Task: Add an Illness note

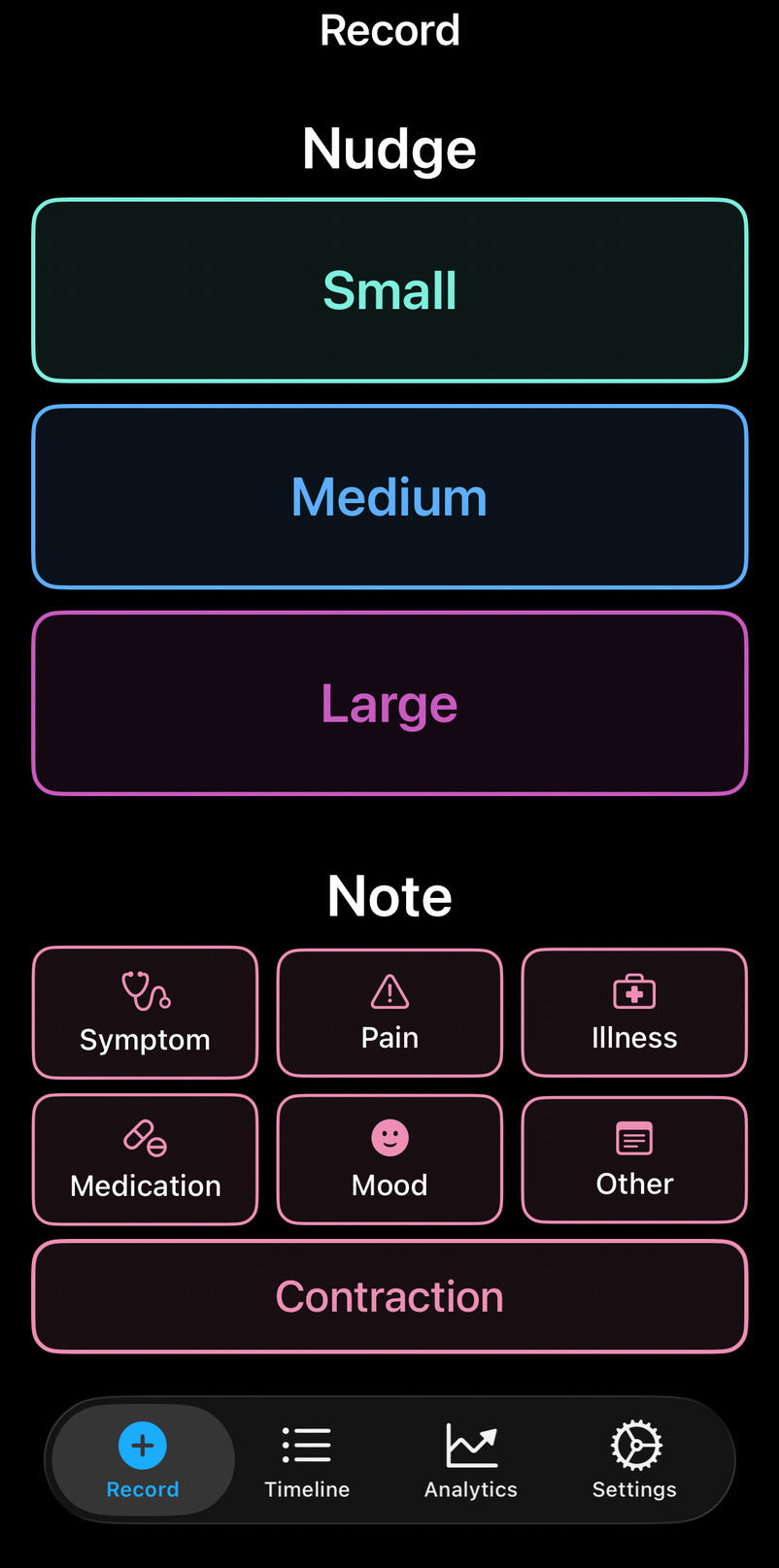Action: (634, 1013)
